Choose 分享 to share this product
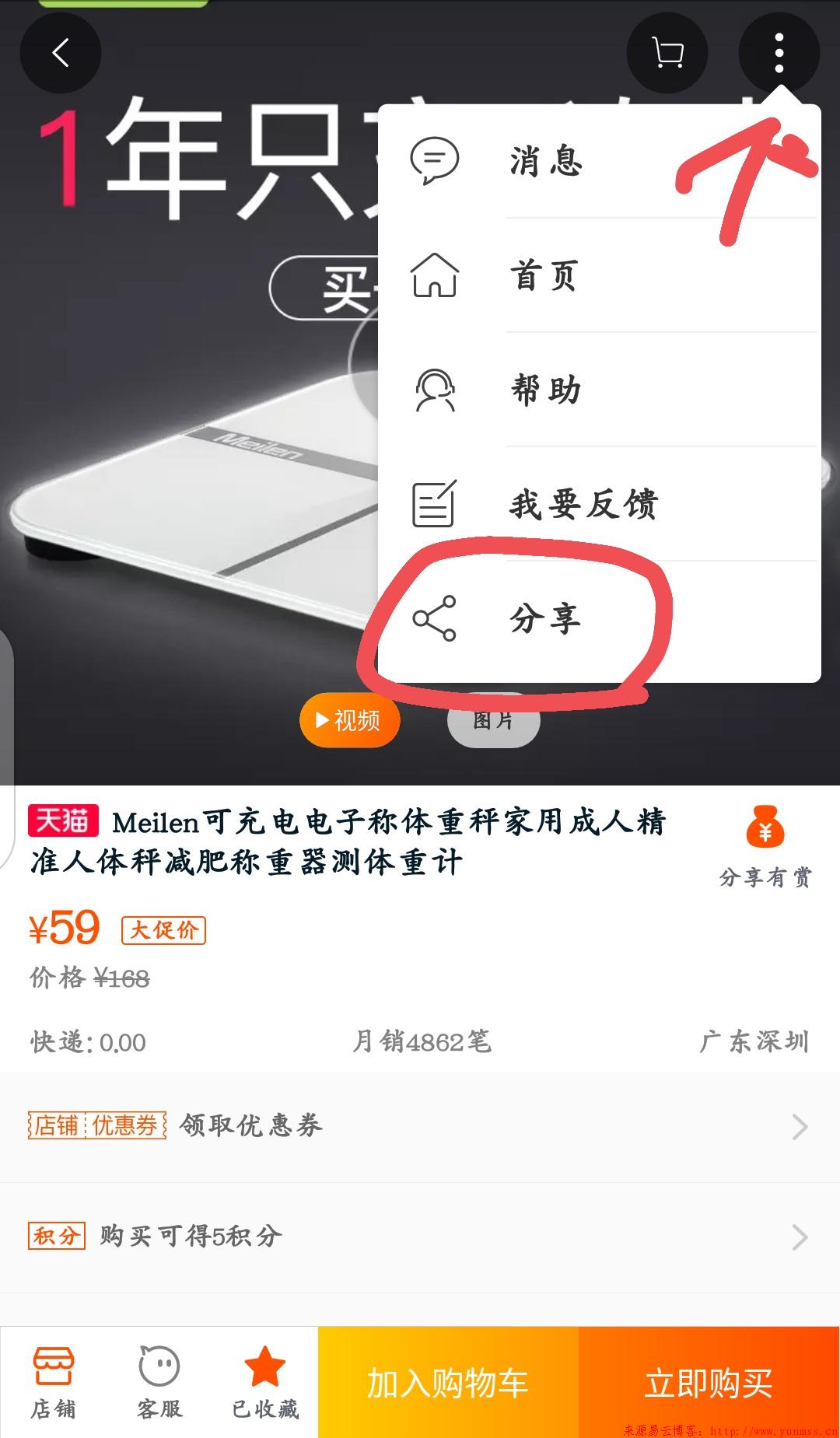This screenshot has width=840, height=1438. (x=599, y=620)
